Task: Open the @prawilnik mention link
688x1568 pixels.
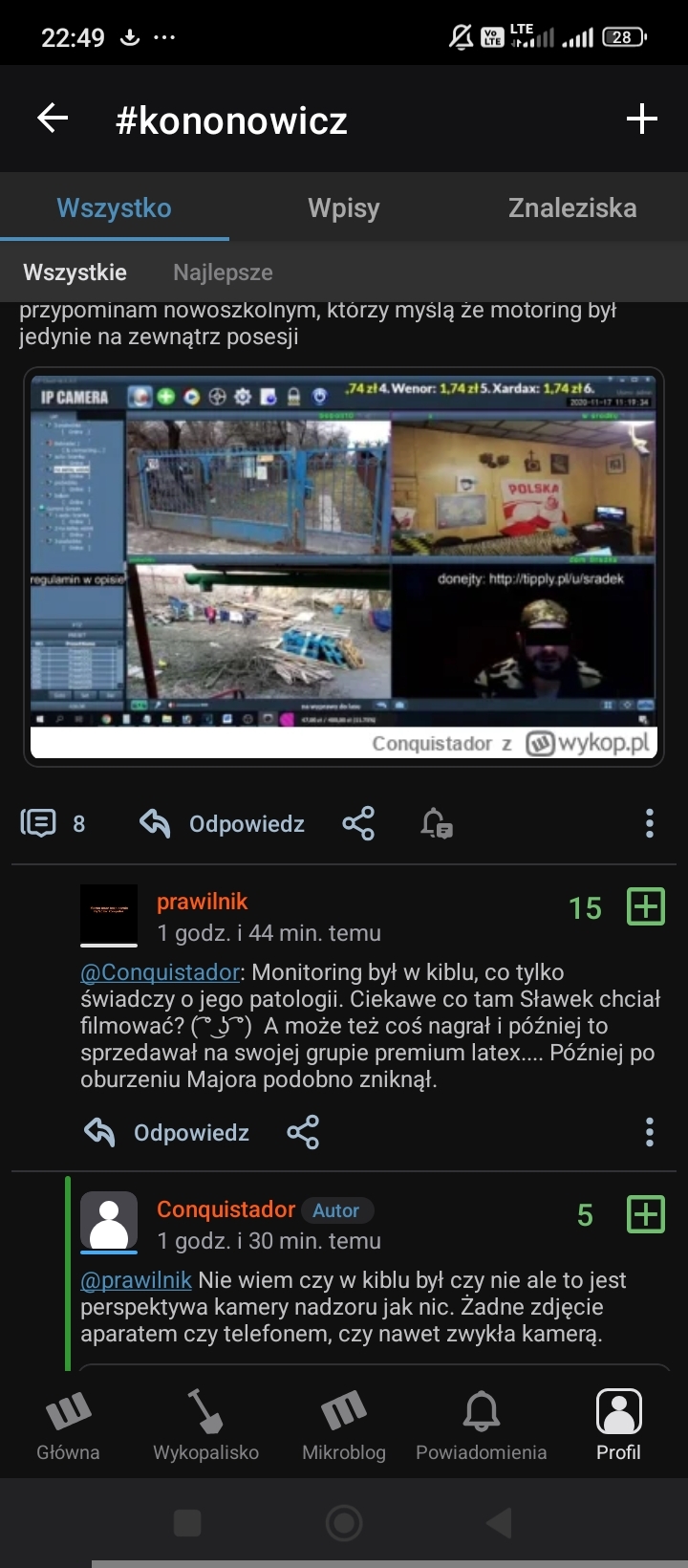Action: tap(136, 1280)
